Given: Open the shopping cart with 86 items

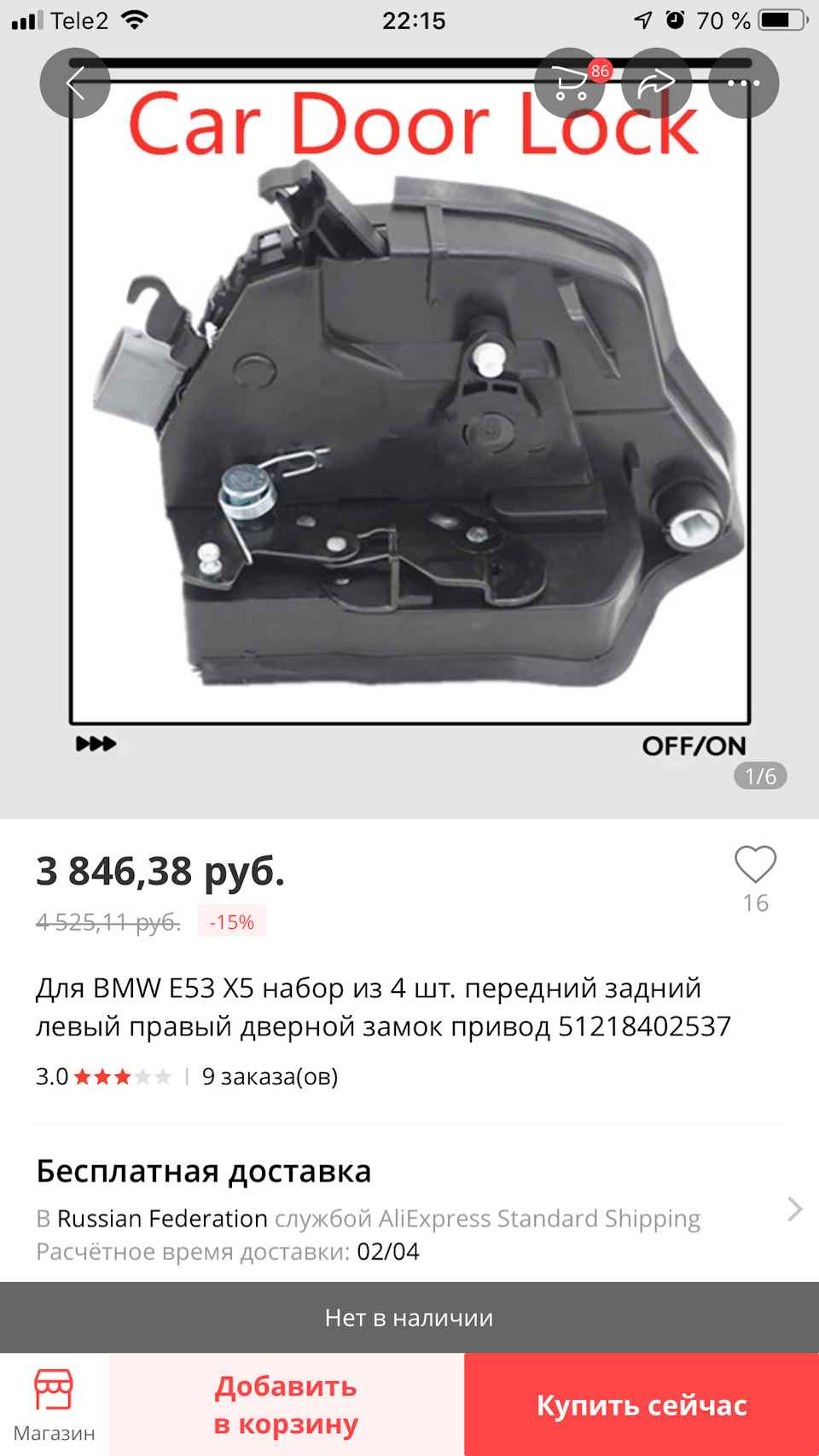Looking at the screenshot, I should pyautogui.click(x=571, y=84).
